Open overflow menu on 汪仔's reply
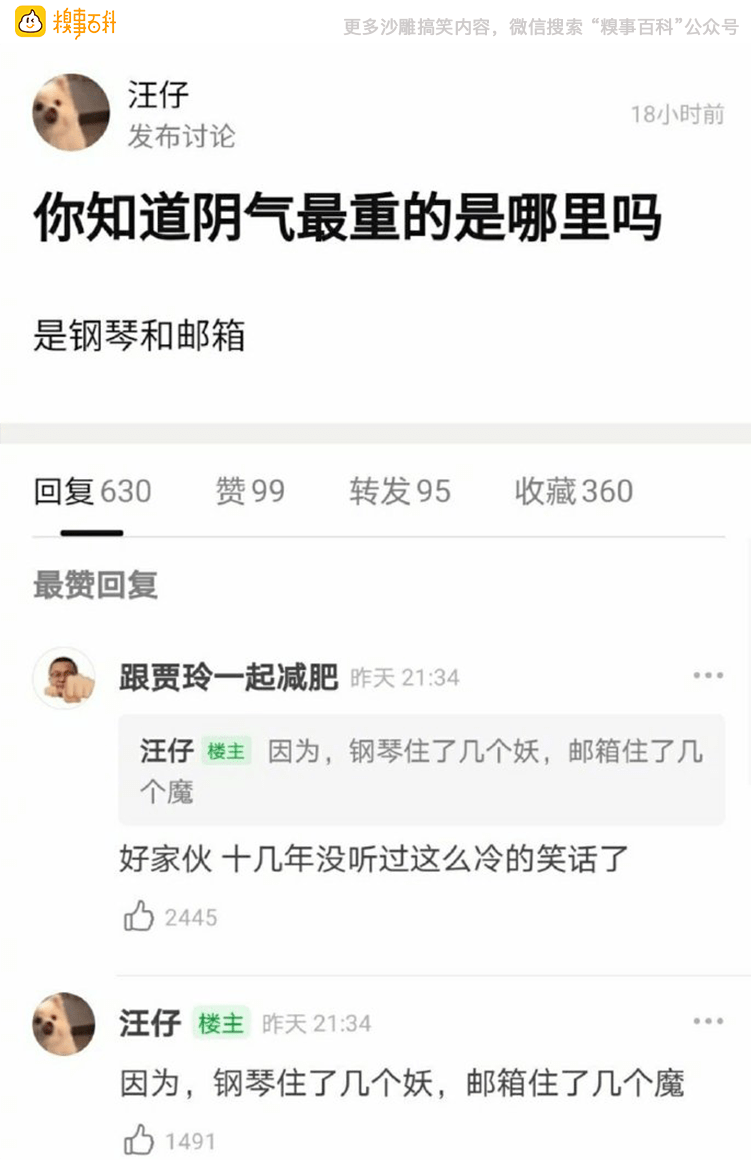 [707, 1021]
